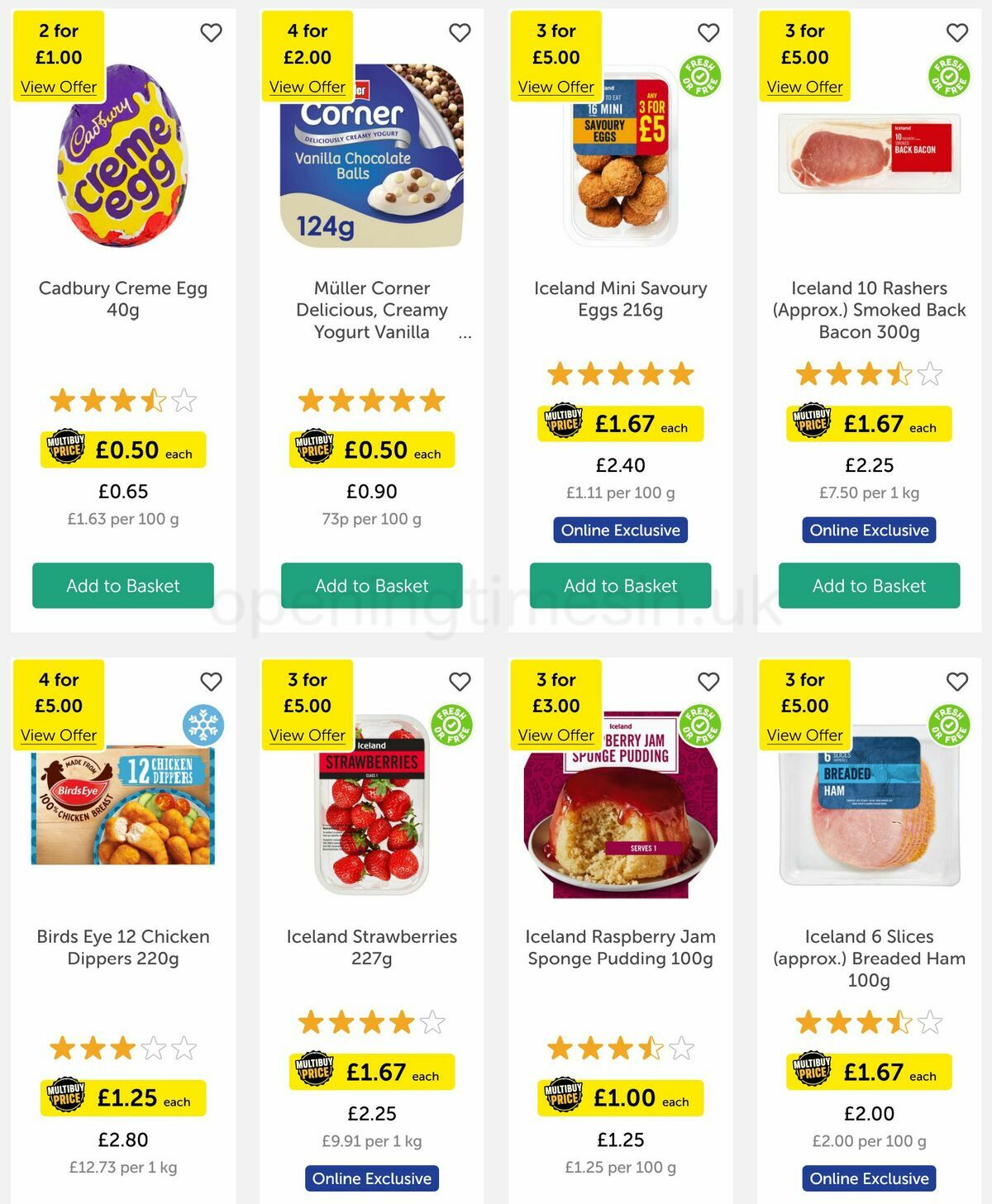
Task: Save Iceland Breaded Ham to favourites
Action: point(956,682)
